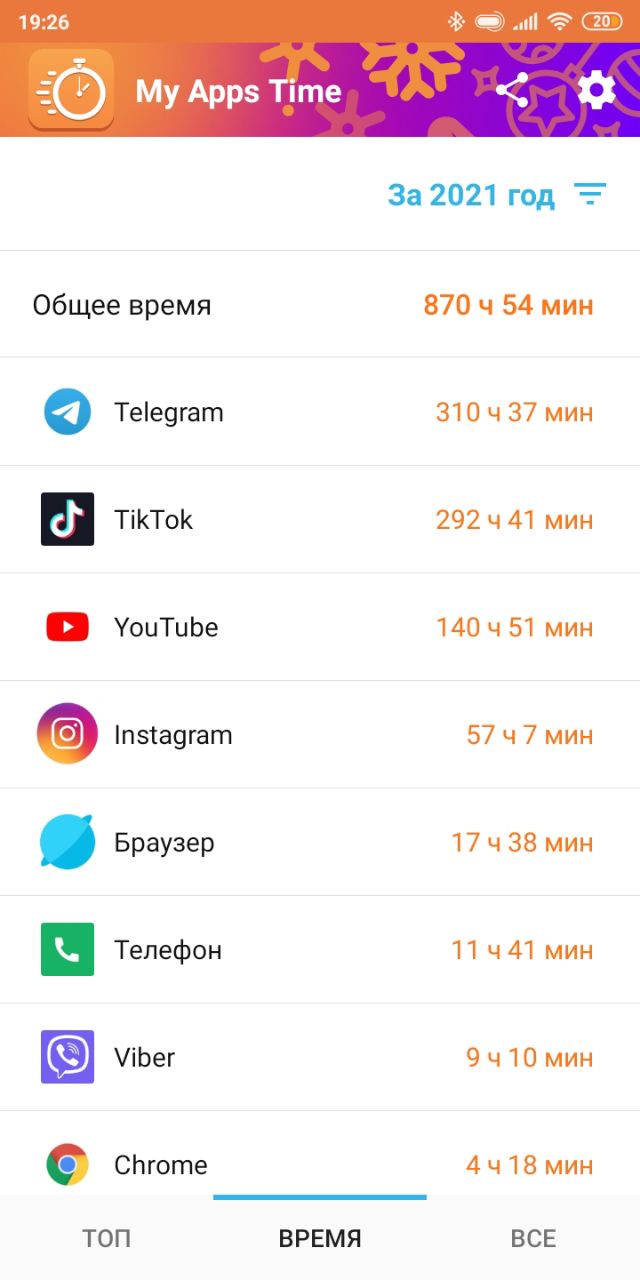The height and width of the screenshot is (1280, 640).
Task: Switch to the ТОП tab
Action: [x=106, y=1238]
